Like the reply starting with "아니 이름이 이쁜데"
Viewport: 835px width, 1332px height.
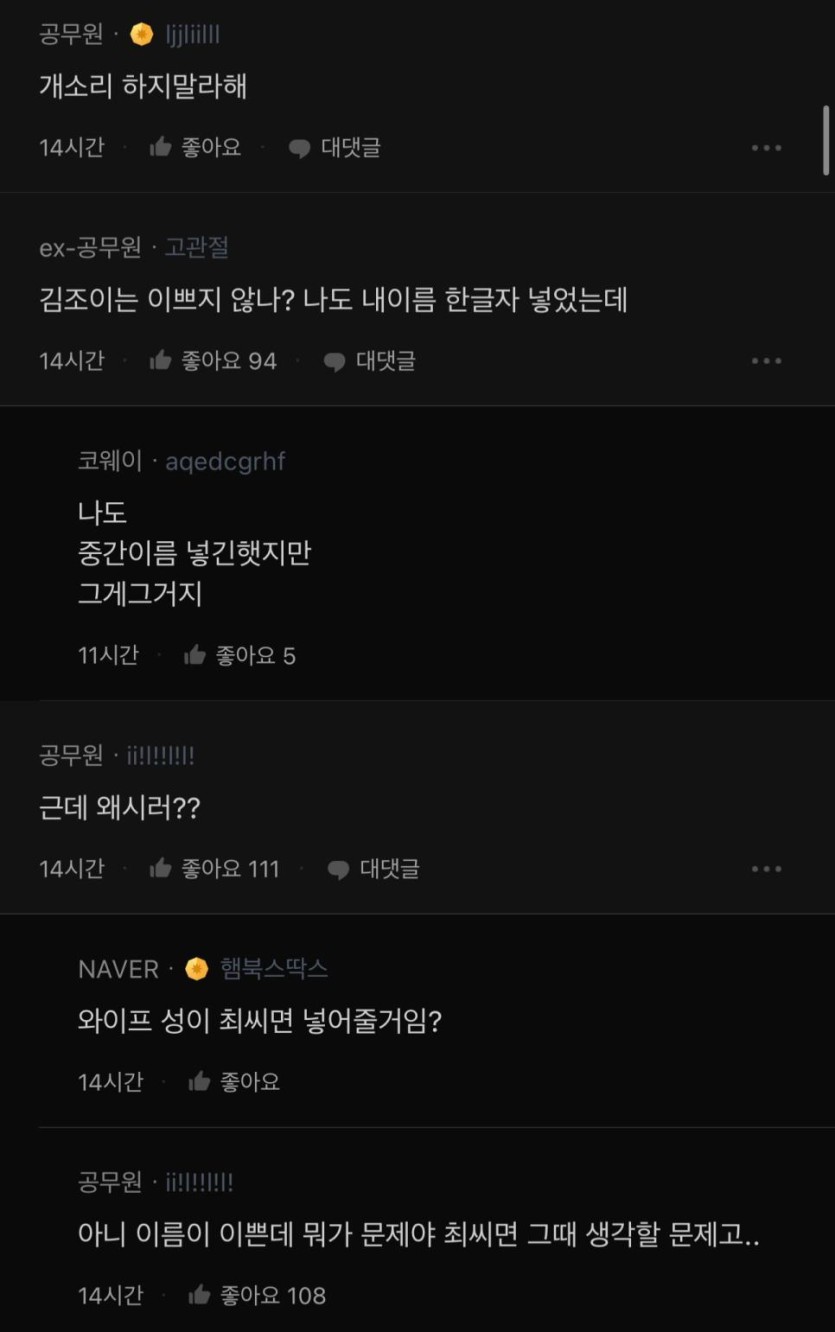click(x=256, y=1295)
